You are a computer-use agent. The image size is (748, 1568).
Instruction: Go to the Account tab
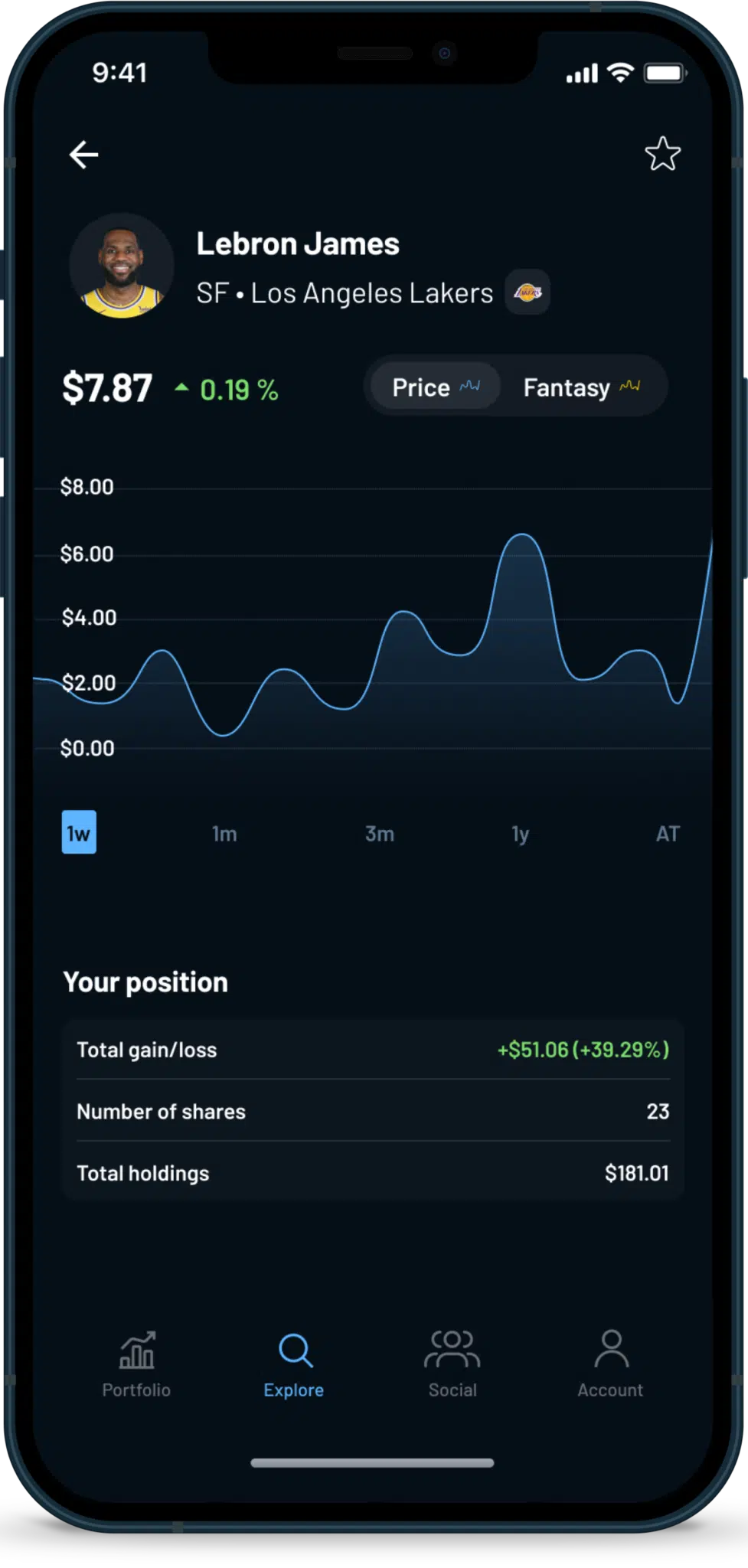pos(610,1364)
